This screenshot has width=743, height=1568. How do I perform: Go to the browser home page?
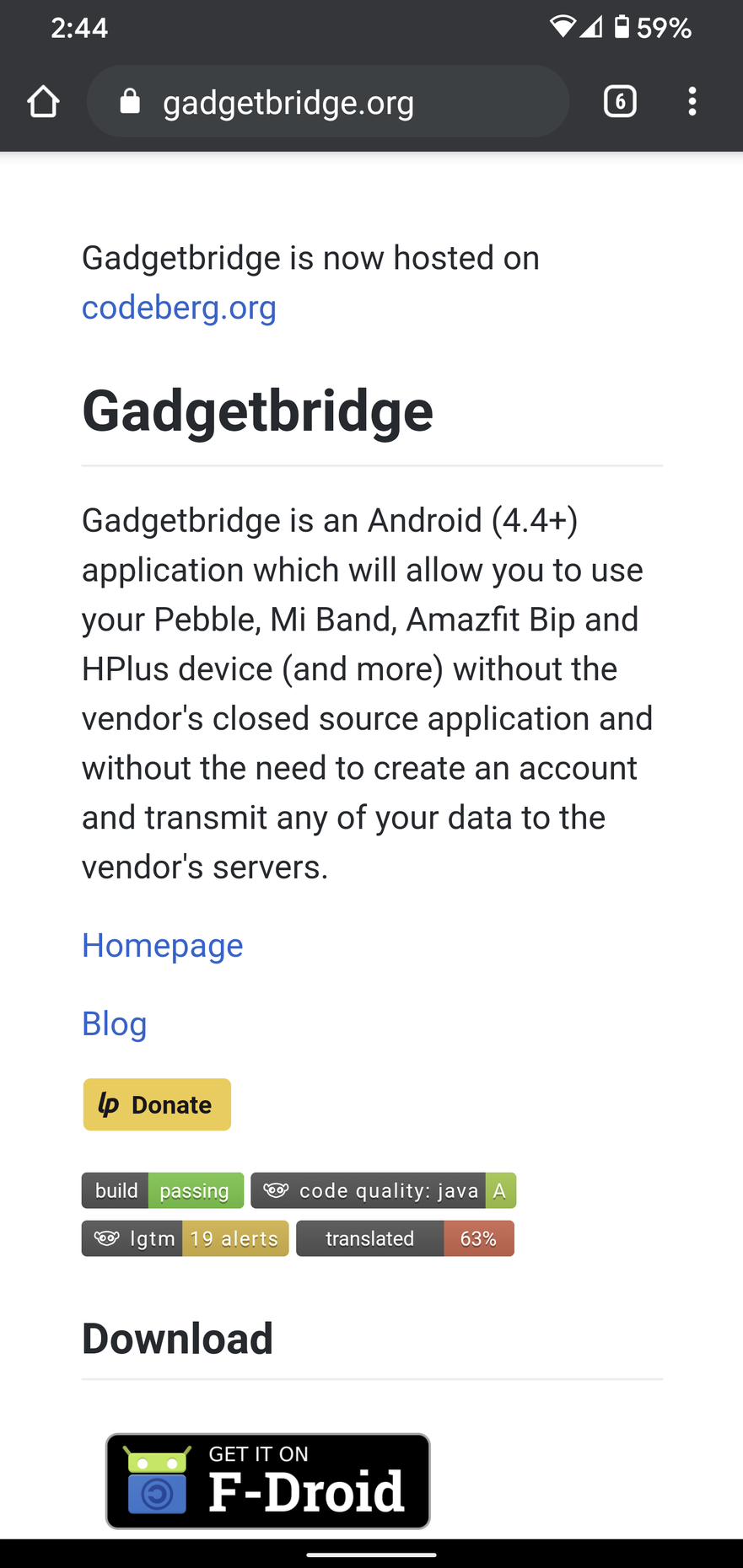click(43, 102)
